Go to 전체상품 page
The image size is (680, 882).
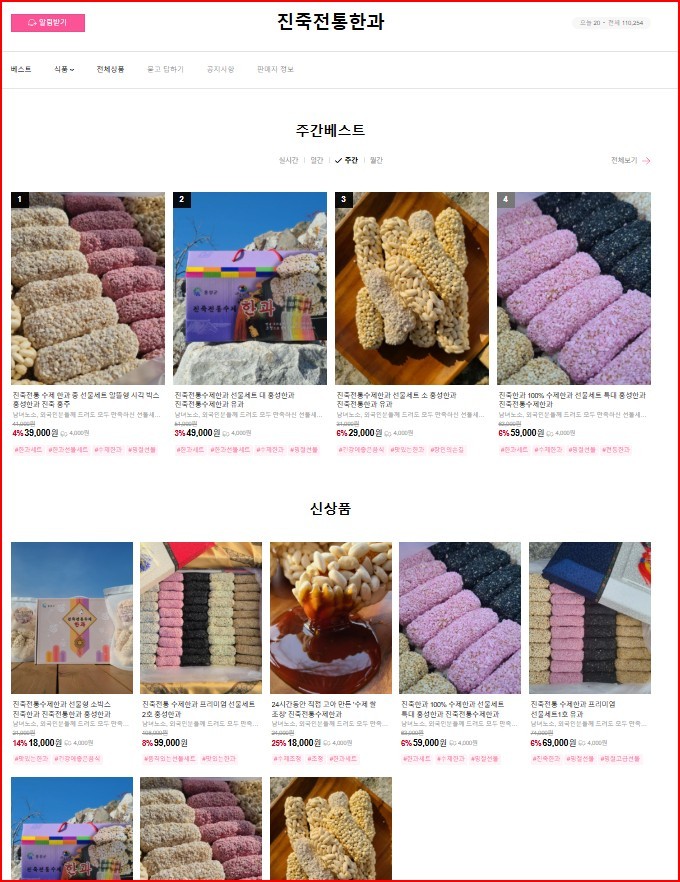110,69
